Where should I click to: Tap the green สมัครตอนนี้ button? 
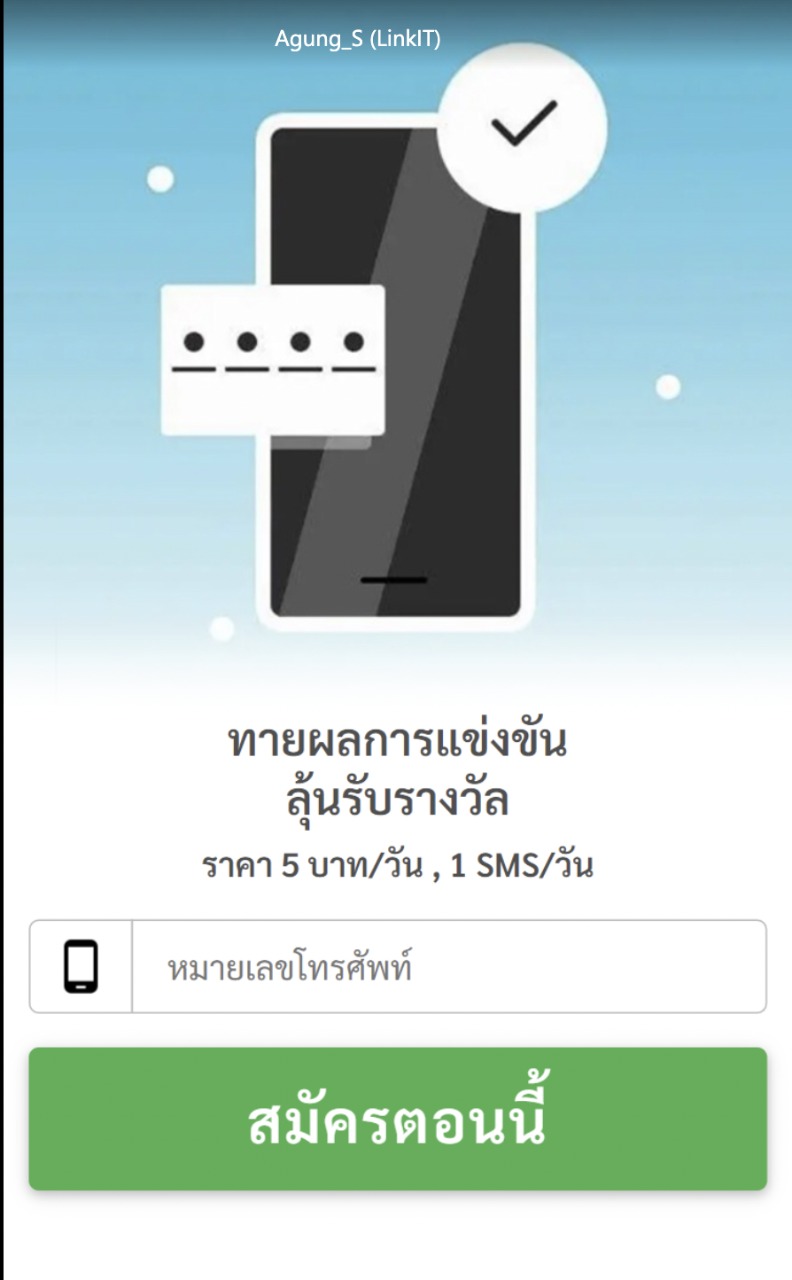click(398, 1119)
